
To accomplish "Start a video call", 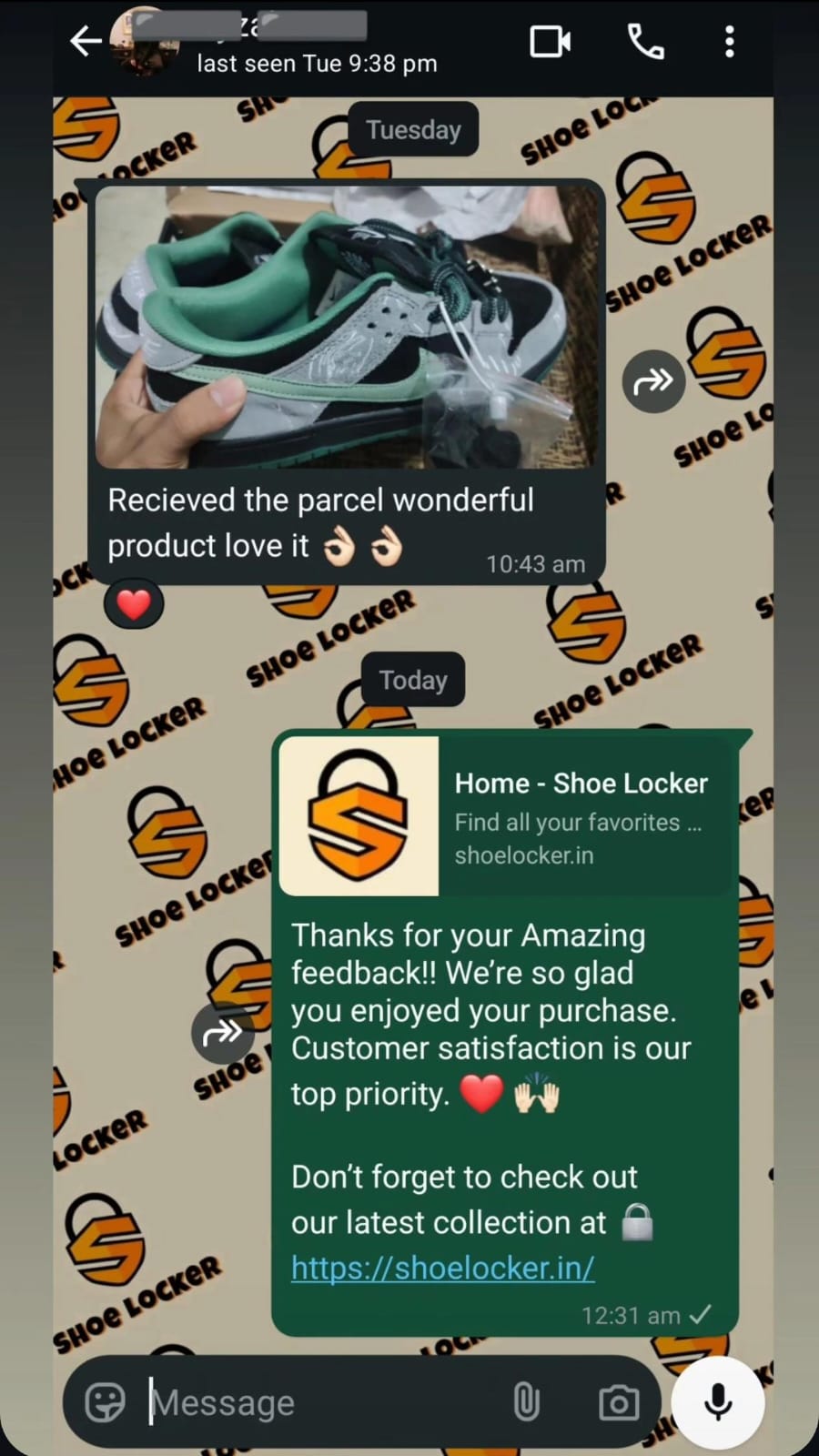I will click(550, 42).
